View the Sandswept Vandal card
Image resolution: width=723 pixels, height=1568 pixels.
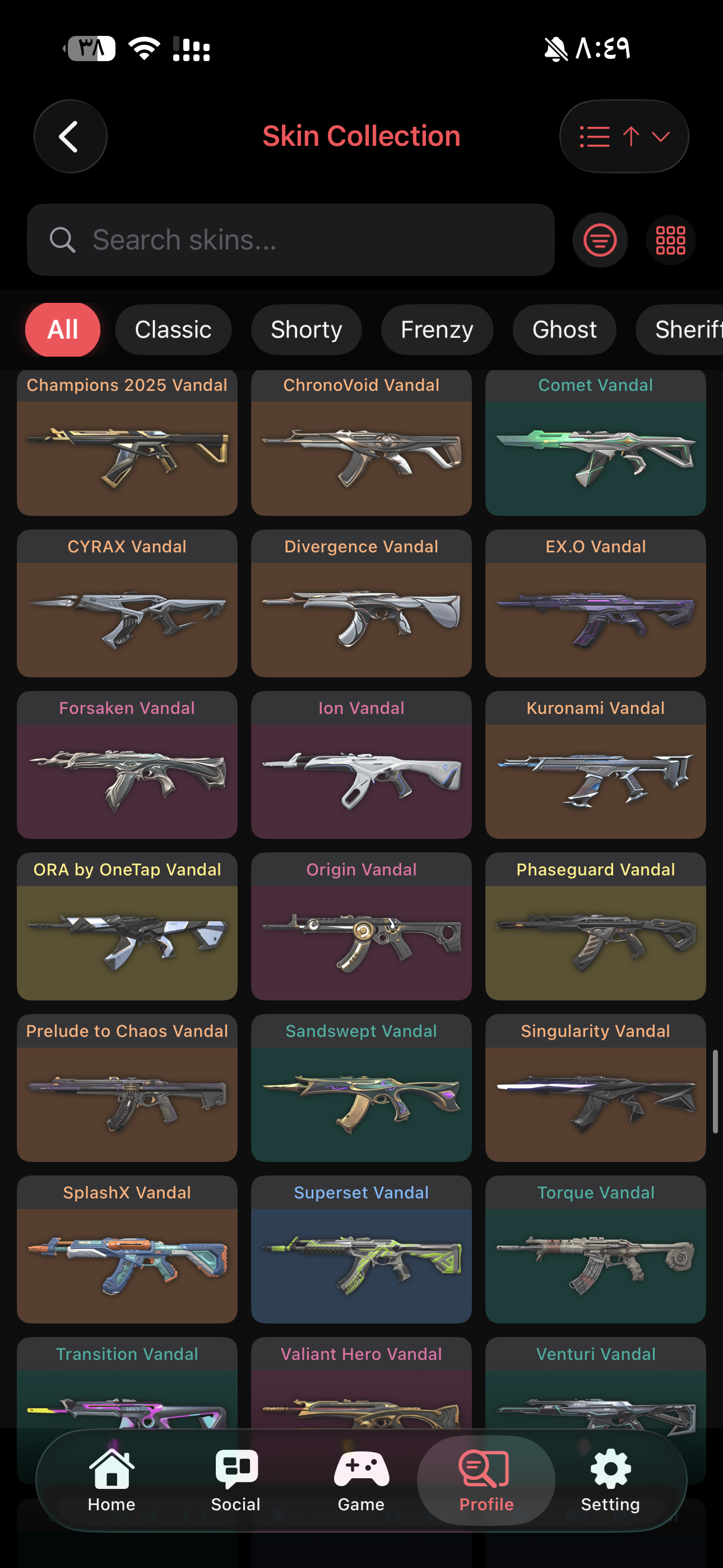point(361,1088)
